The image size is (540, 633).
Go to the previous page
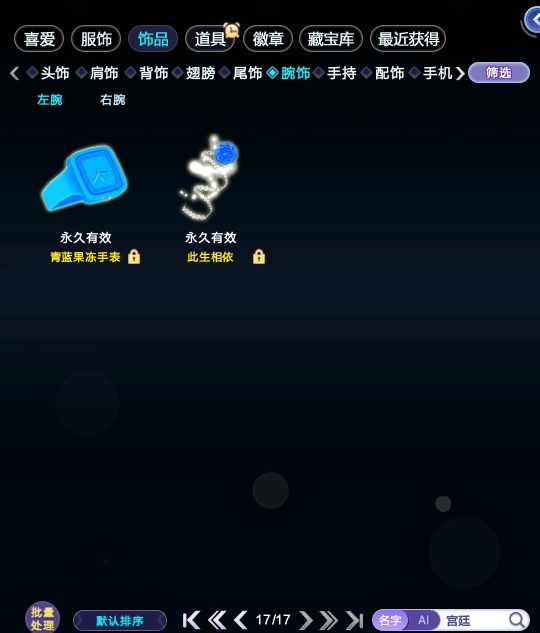tap(241, 620)
